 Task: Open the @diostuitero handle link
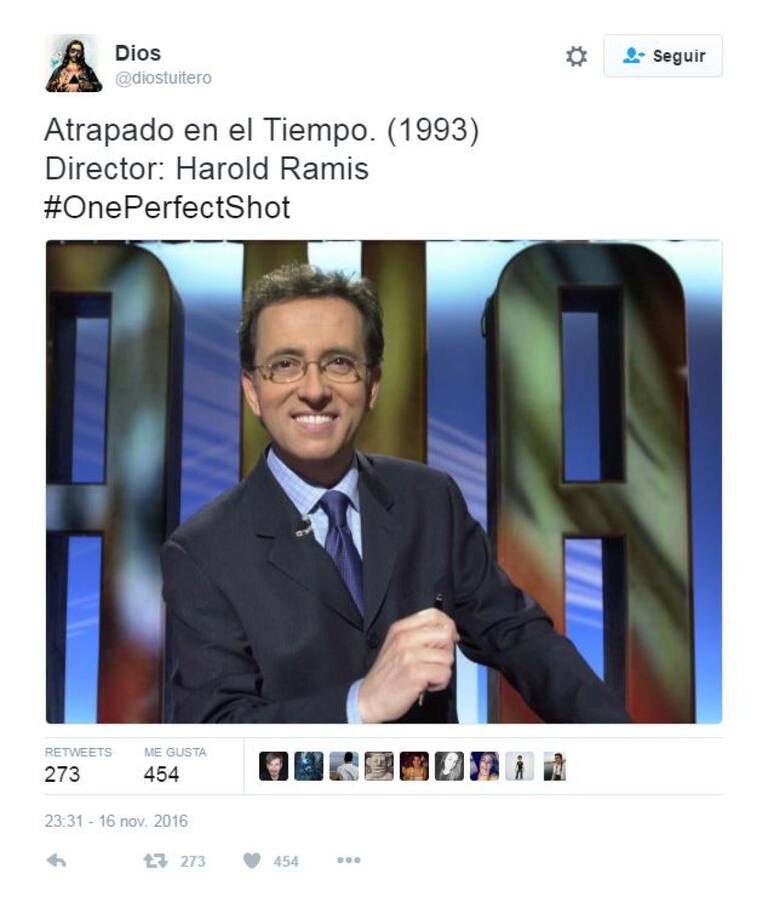click(163, 78)
